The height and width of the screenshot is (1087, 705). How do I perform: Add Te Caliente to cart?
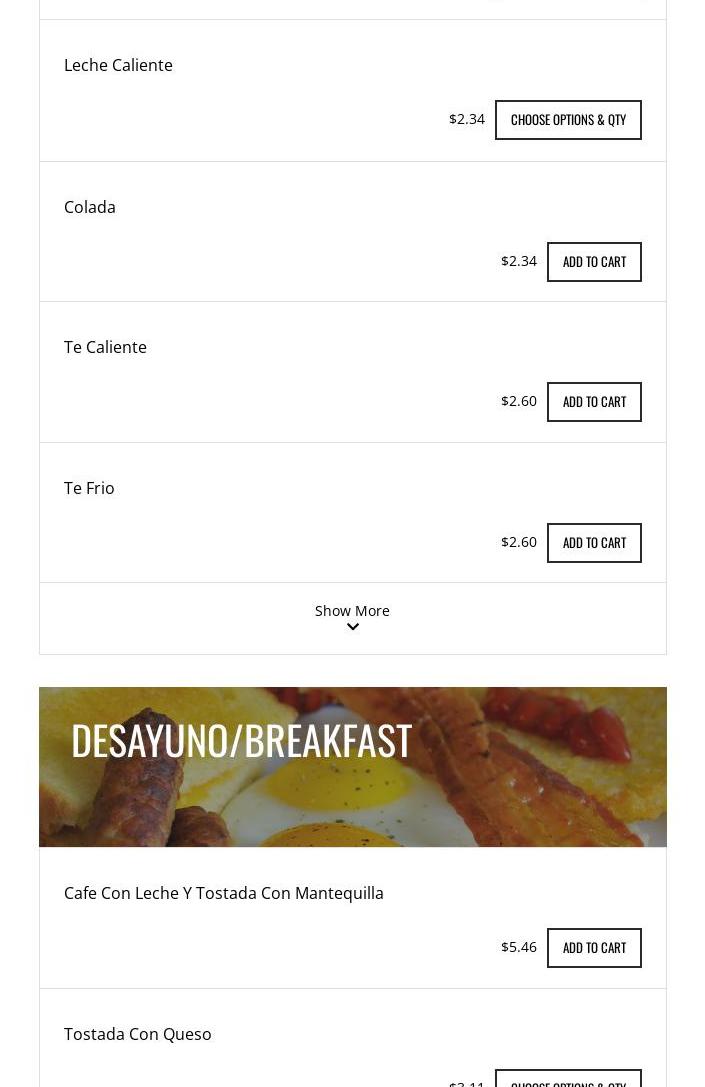[x=594, y=402]
